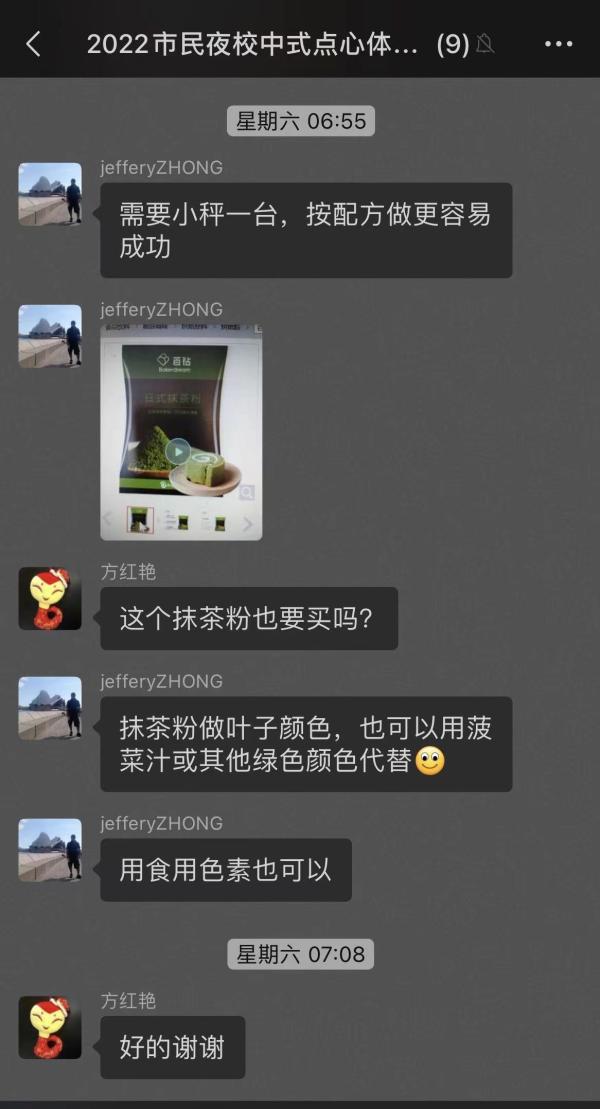600x1109 pixels.
Task: View 方红艳's profile from the 好的谢谢 message
Action: (50, 1028)
